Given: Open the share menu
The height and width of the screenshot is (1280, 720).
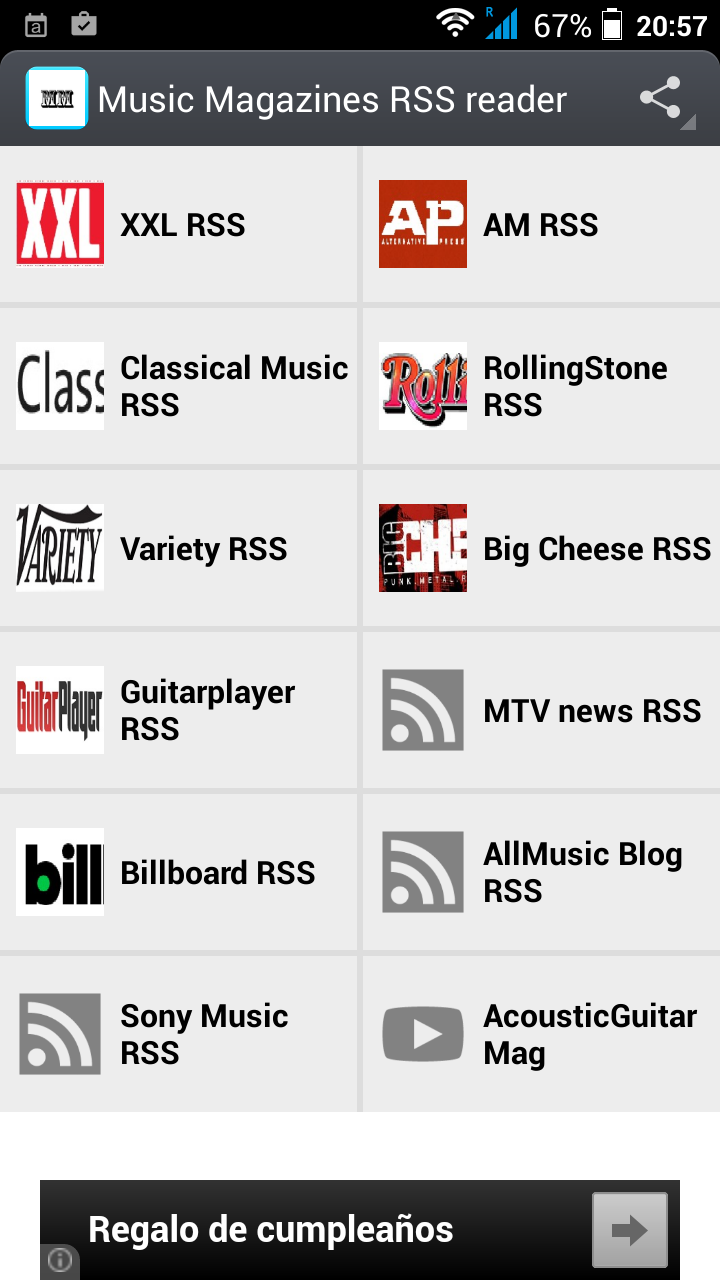Looking at the screenshot, I should coord(660,98).
